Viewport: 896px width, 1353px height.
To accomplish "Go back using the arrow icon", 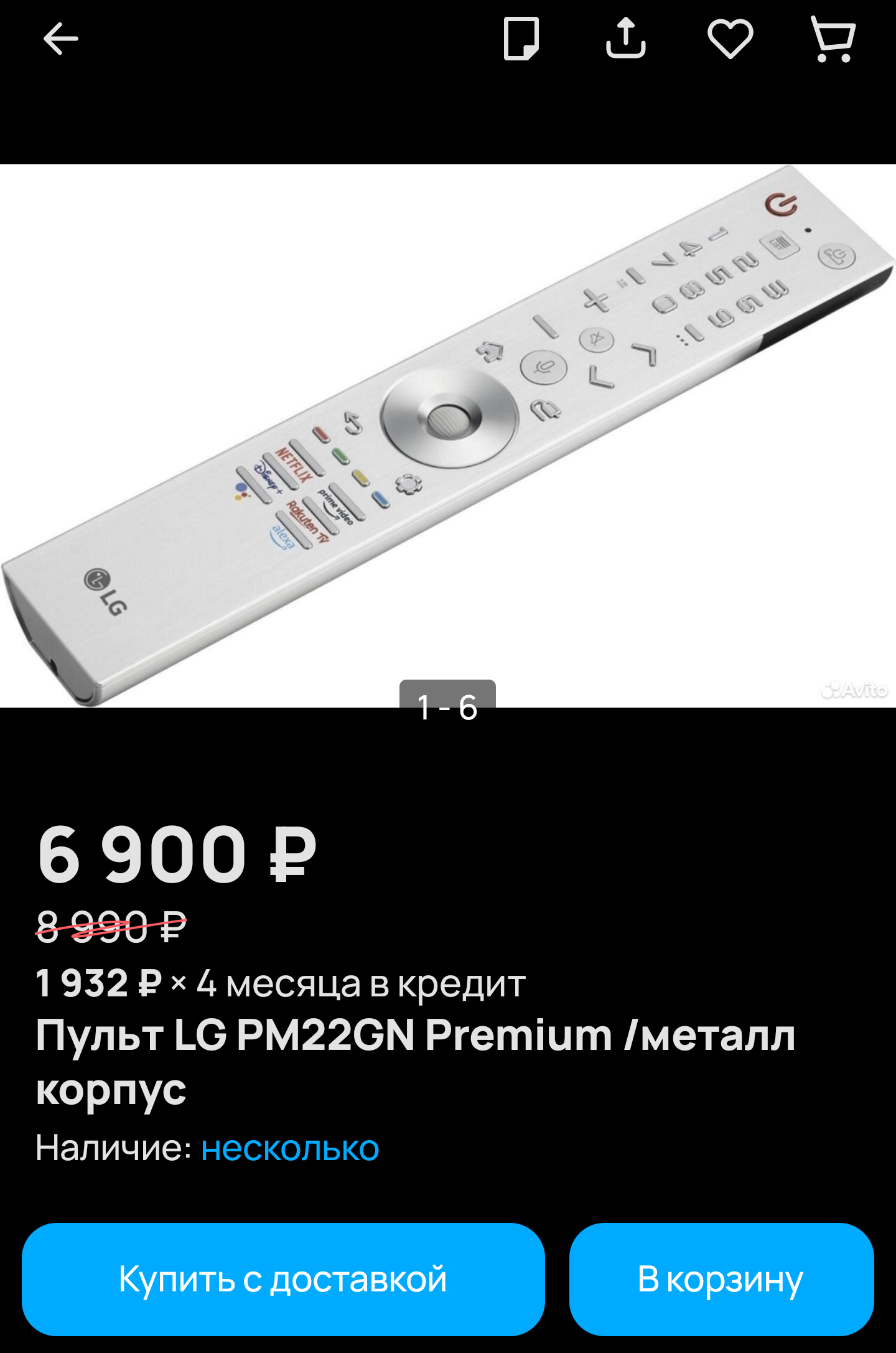I will coord(60,39).
